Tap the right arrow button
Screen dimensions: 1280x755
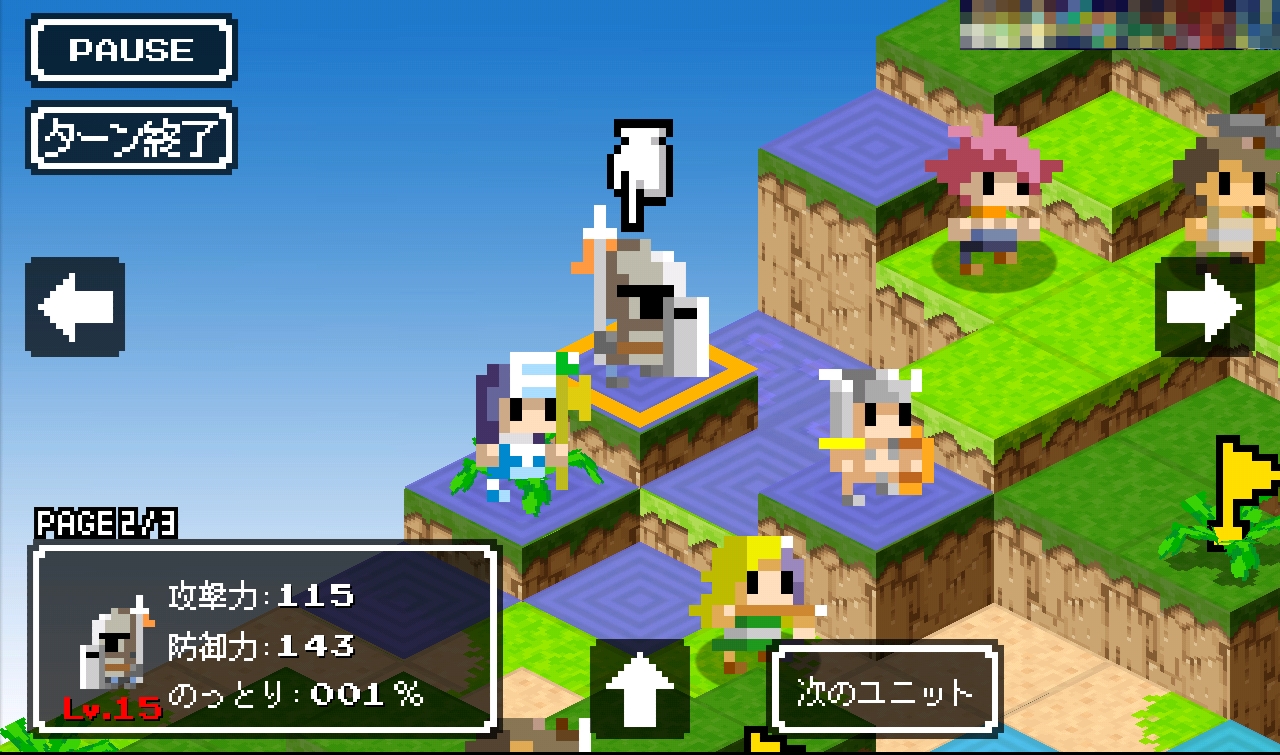click(x=1204, y=307)
